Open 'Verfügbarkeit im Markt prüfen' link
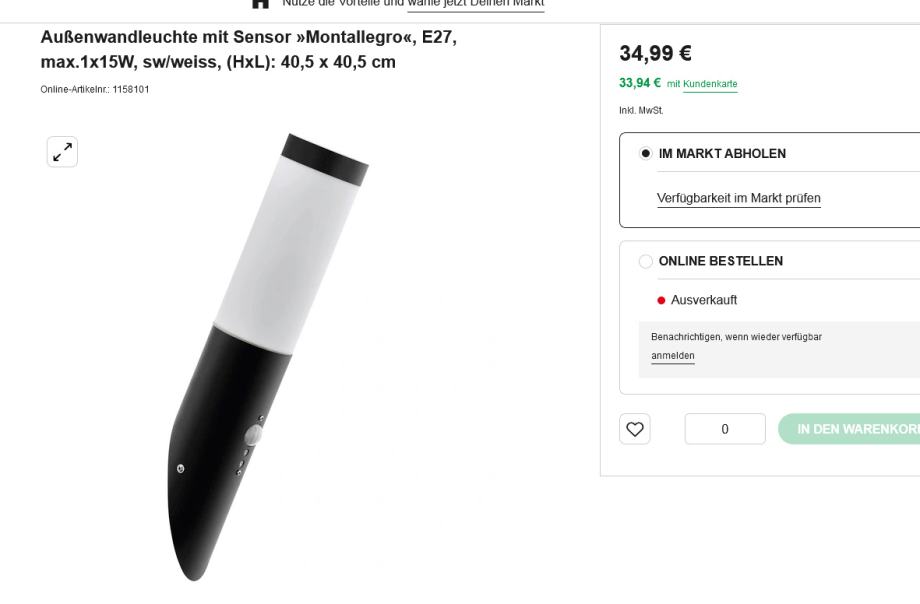920x604 pixels. (738, 198)
